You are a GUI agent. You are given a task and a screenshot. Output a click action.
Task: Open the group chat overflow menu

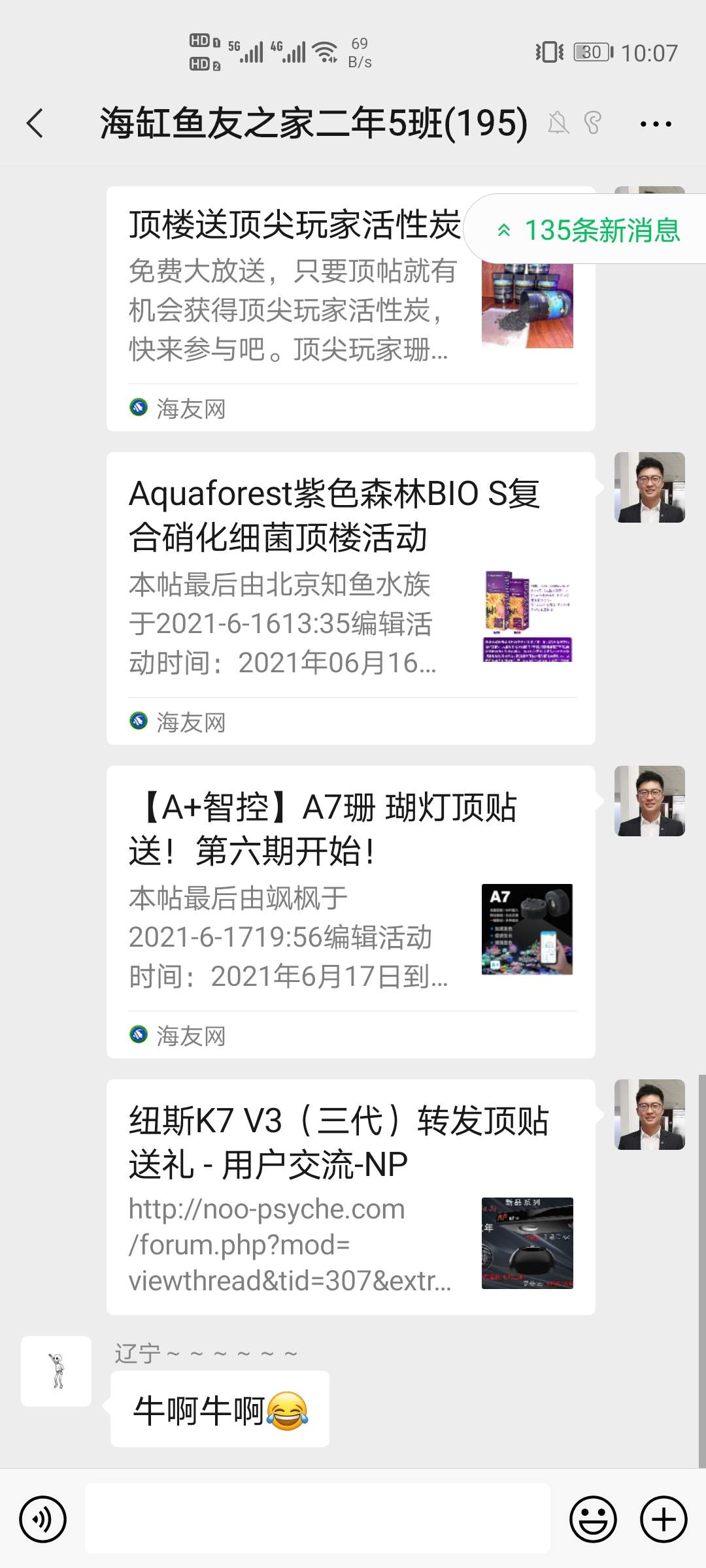click(x=656, y=123)
